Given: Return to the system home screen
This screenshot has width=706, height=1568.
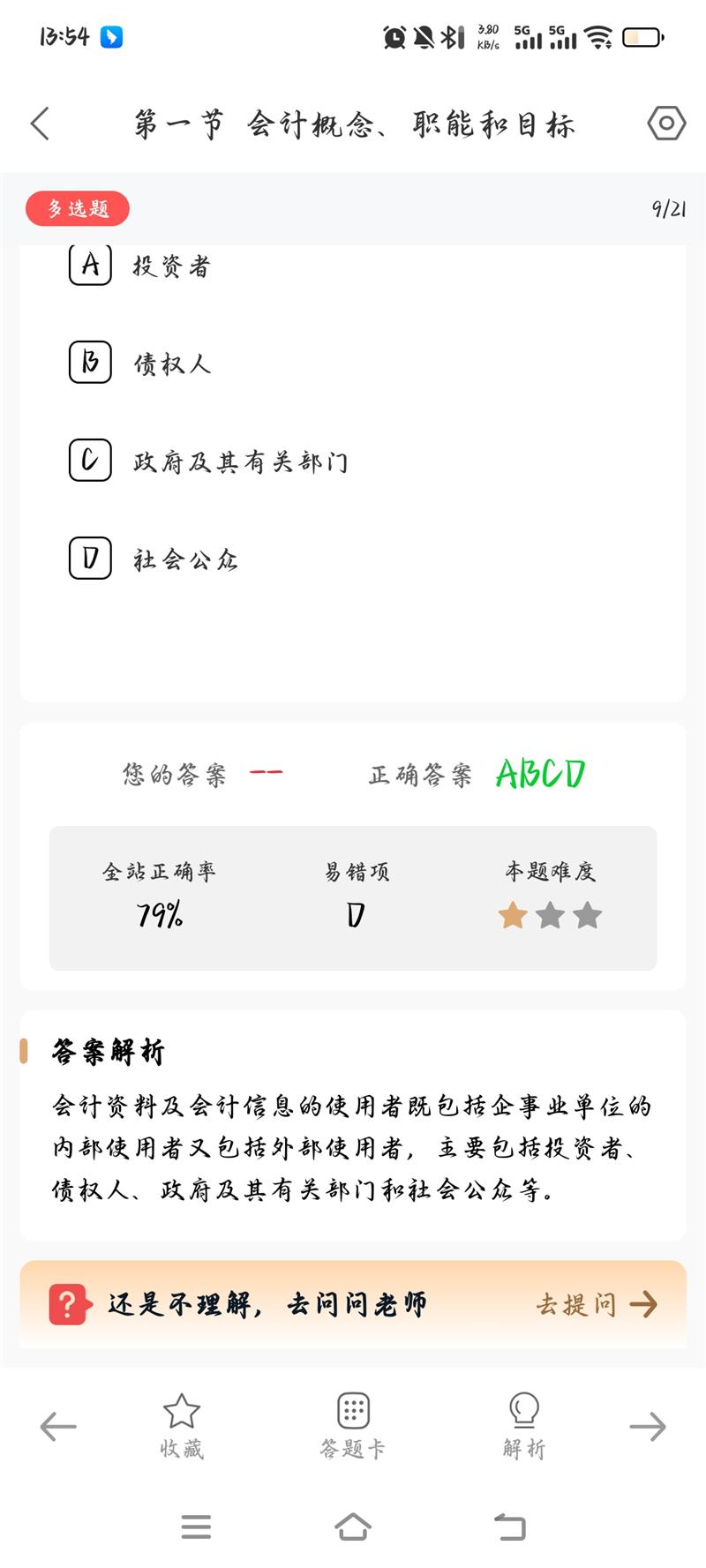Looking at the screenshot, I should pos(353,1527).
